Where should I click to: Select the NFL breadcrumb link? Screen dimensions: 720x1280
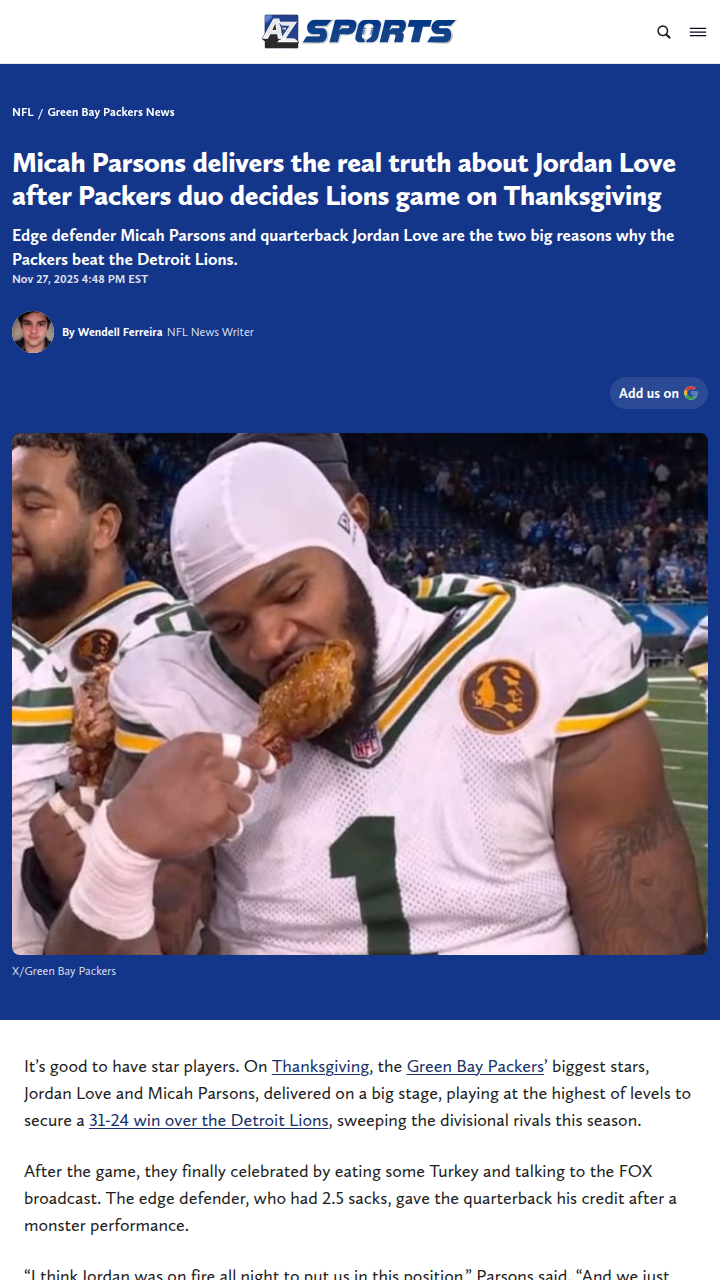coord(21,112)
